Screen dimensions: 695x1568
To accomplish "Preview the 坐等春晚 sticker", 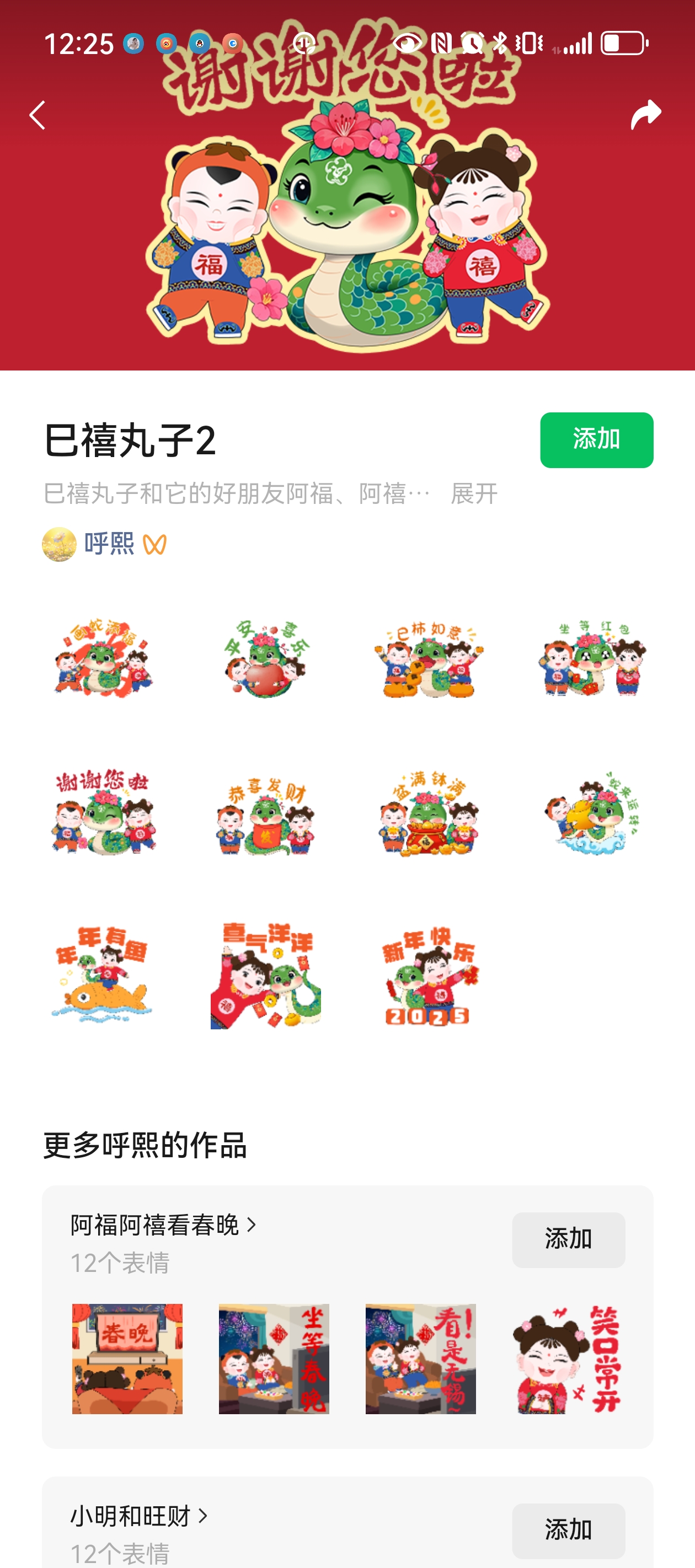I will tap(274, 1358).
